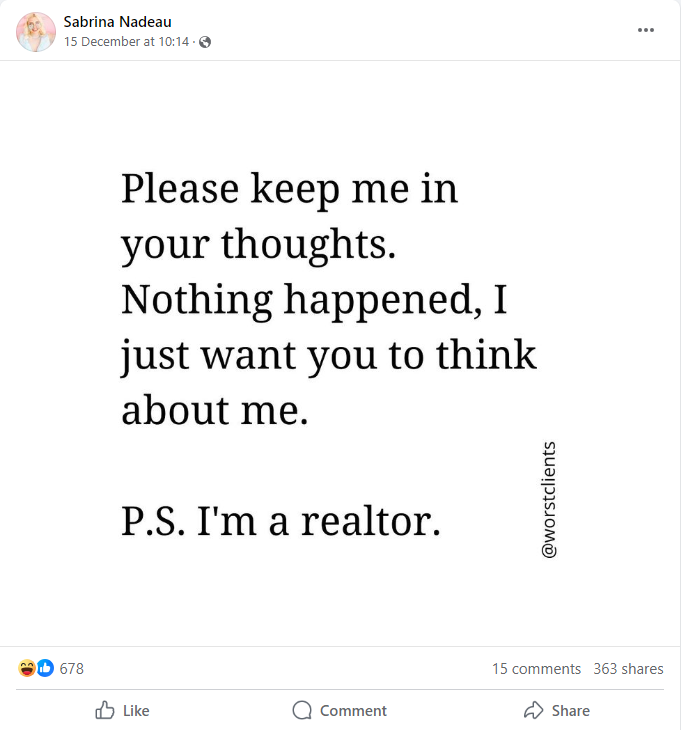Share this post
681x730 pixels.
click(557, 710)
